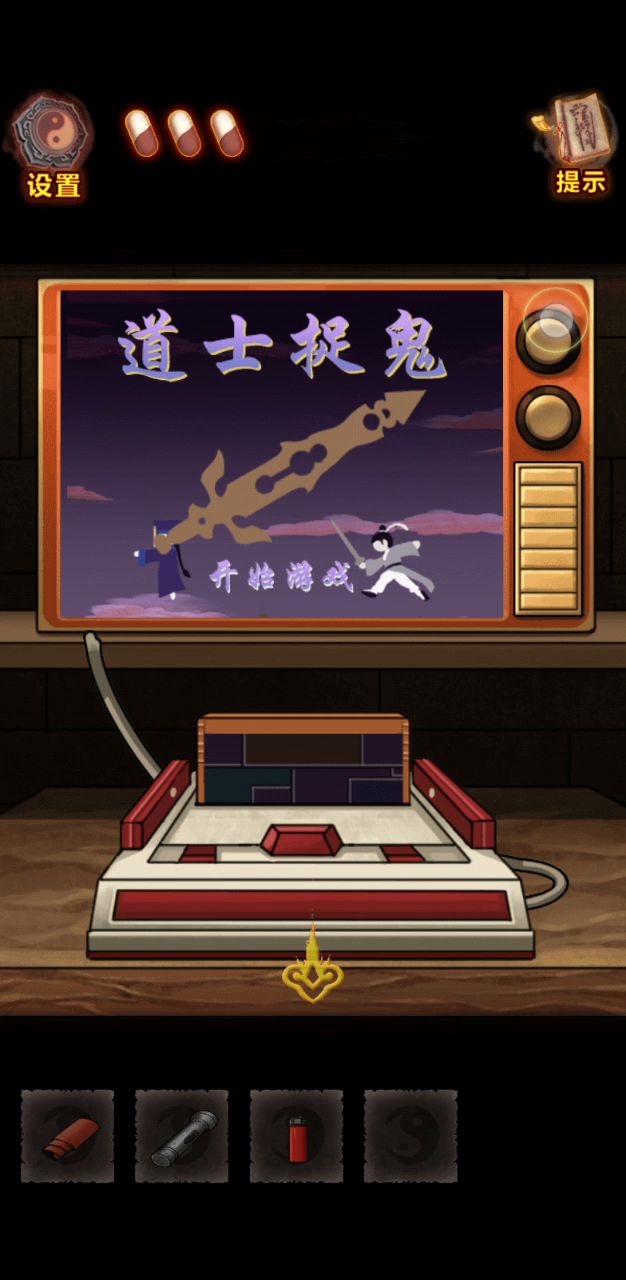Screen dimensions: 626x1280
Task: Select the red lighter inventory item
Action: click(297, 1138)
